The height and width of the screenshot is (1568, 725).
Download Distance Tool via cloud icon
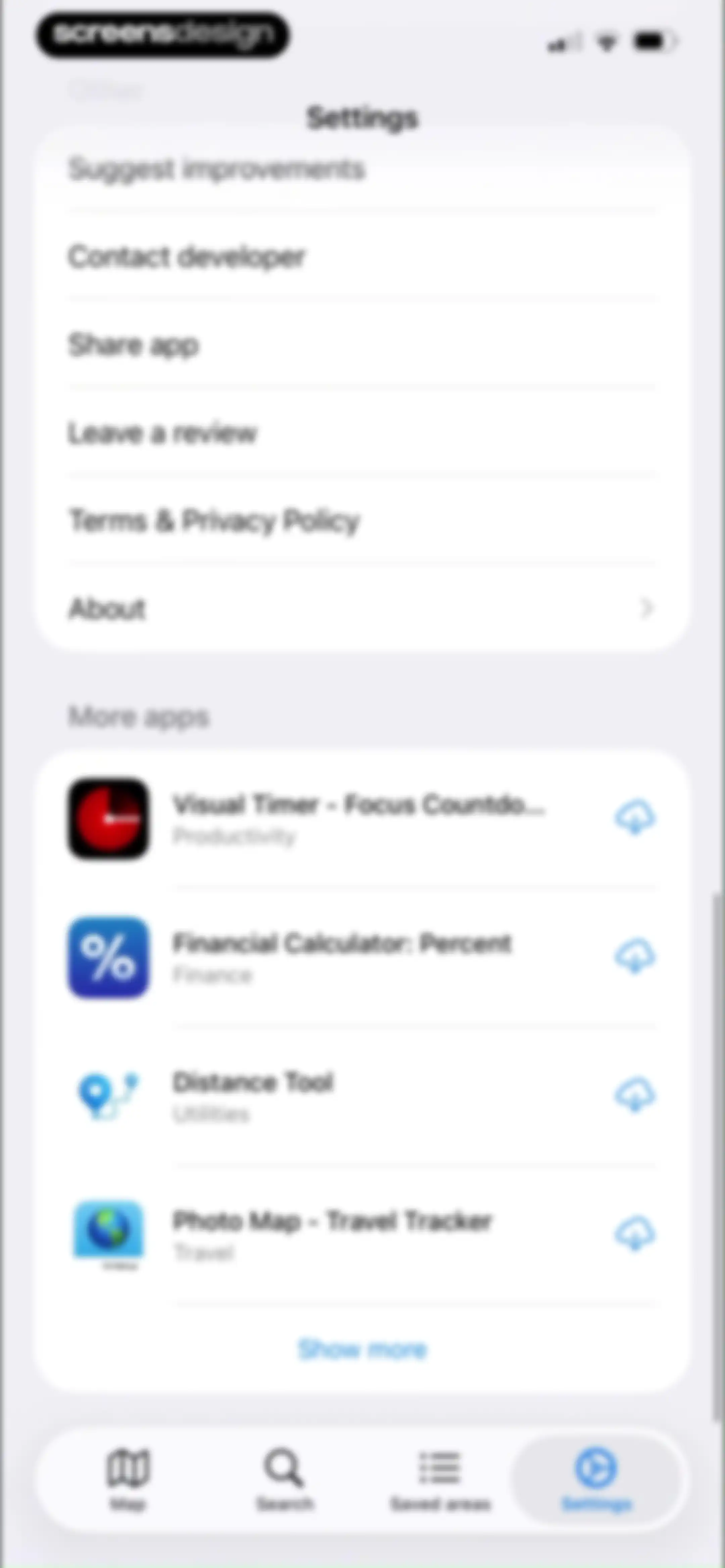(634, 1095)
